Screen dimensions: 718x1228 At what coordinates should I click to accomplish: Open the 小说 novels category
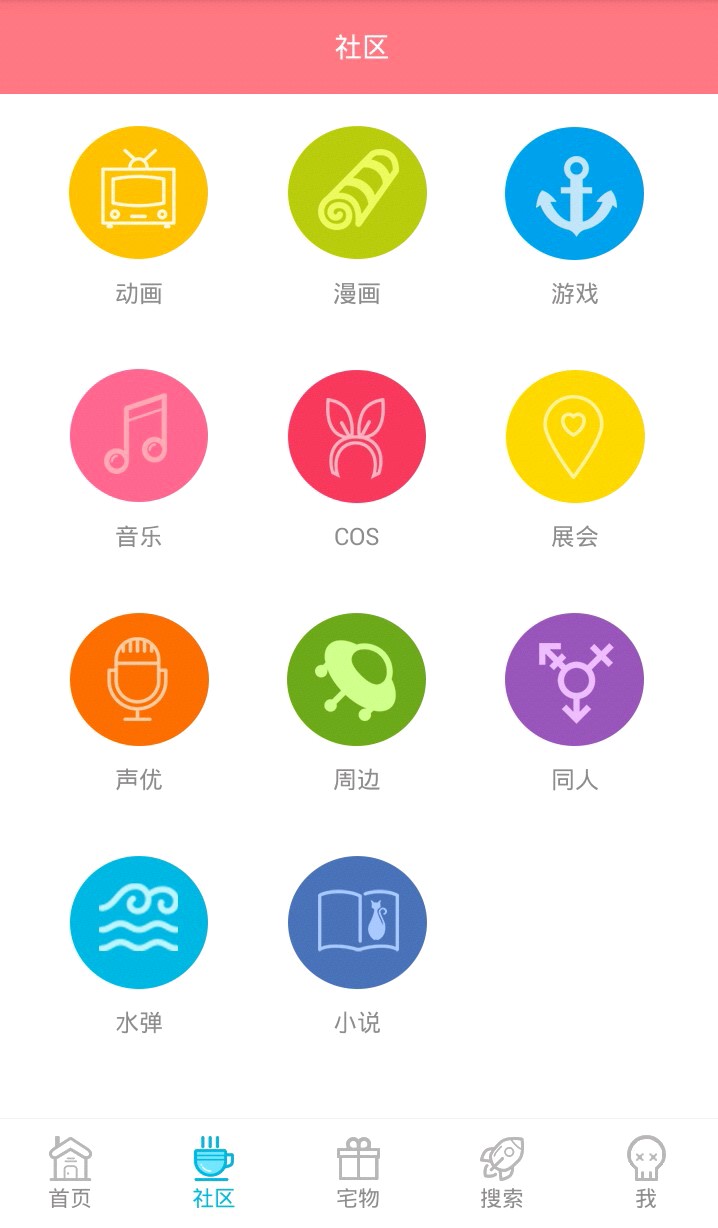[357, 922]
